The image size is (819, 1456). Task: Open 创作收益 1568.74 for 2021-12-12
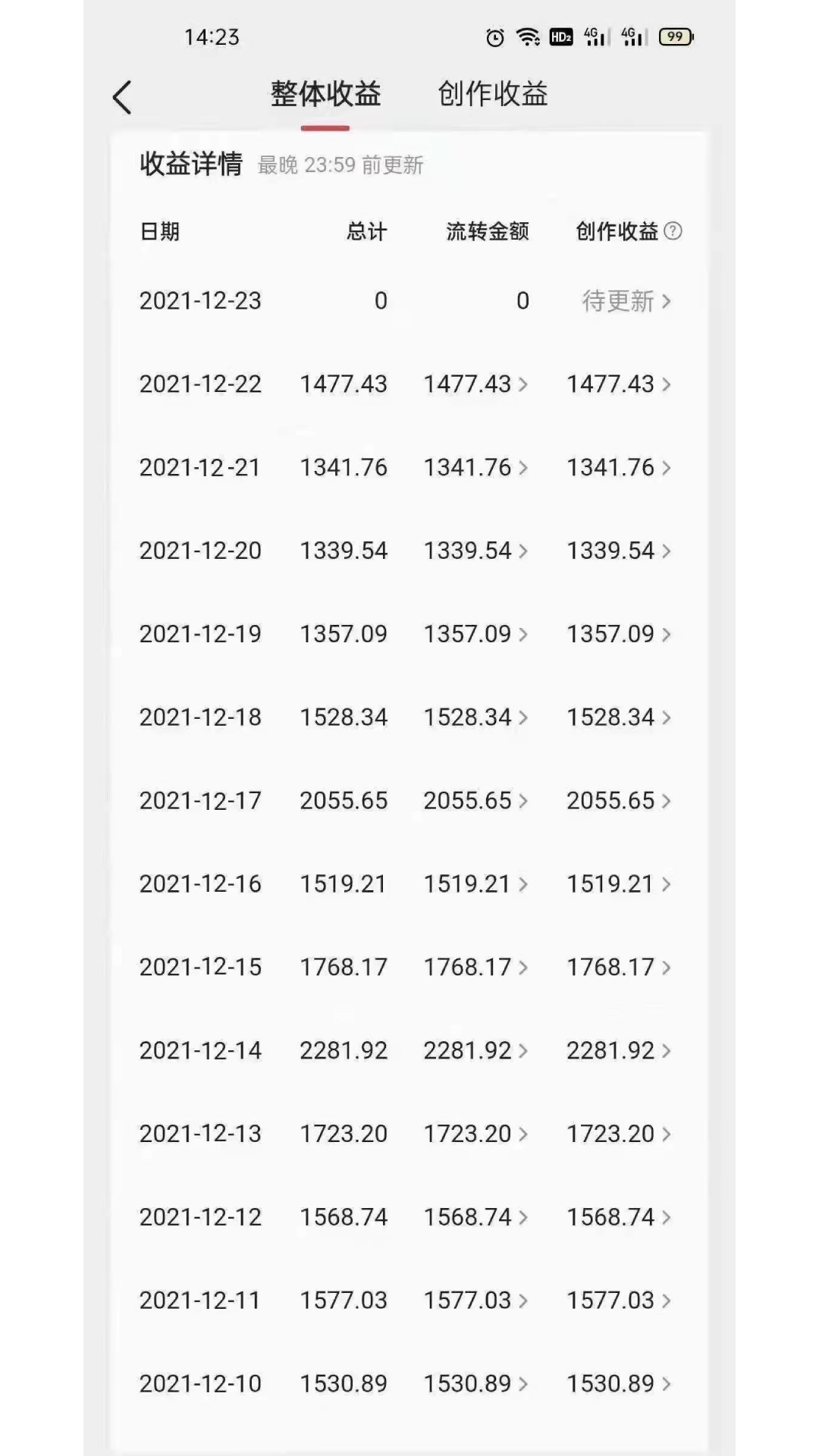pos(619,1218)
